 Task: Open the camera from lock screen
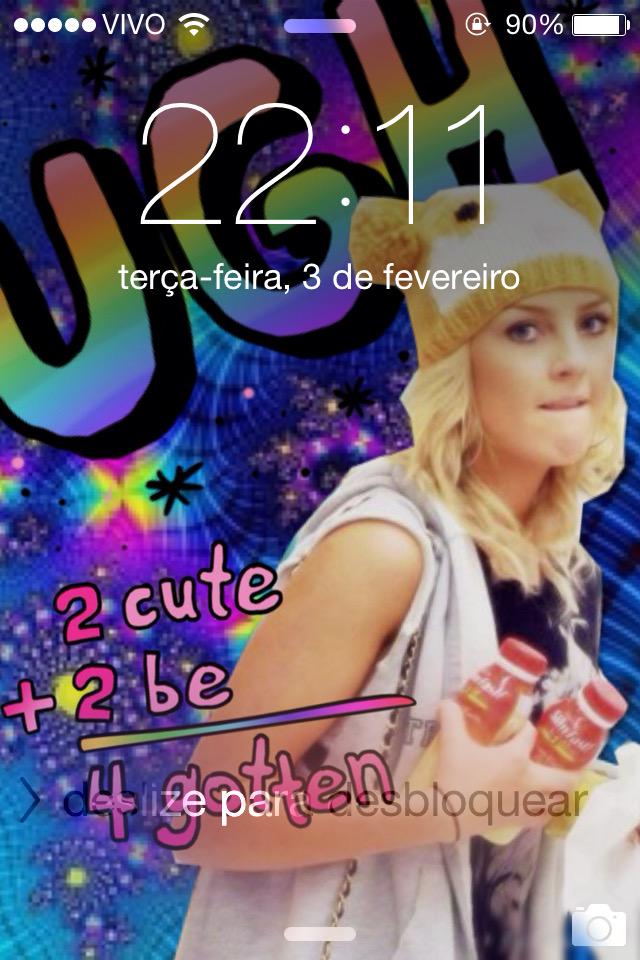tap(598, 925)
